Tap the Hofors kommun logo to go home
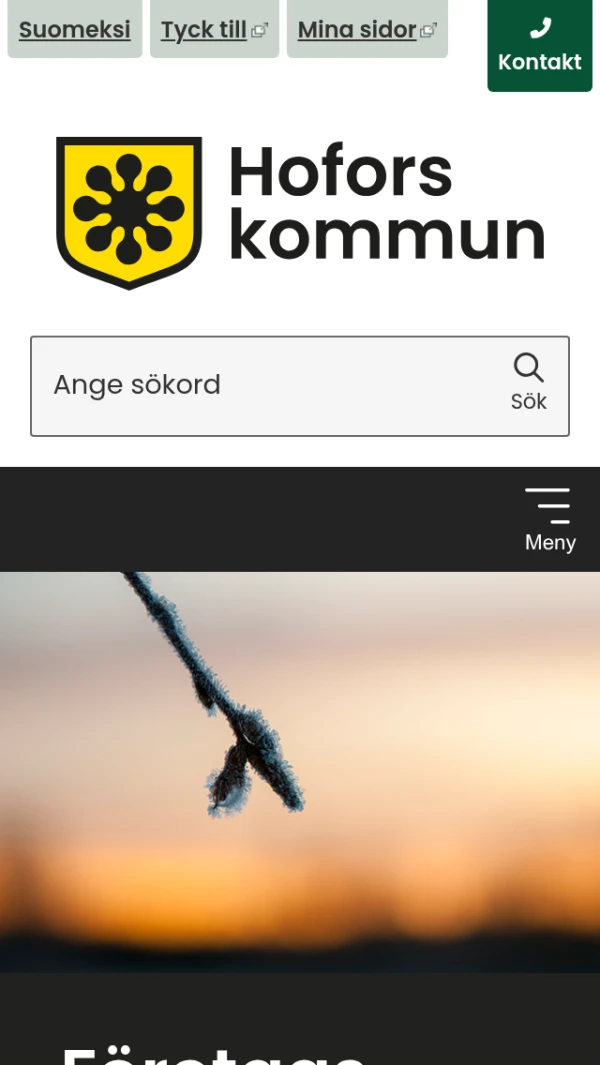 pyautogui.click(x=300, y=213)
